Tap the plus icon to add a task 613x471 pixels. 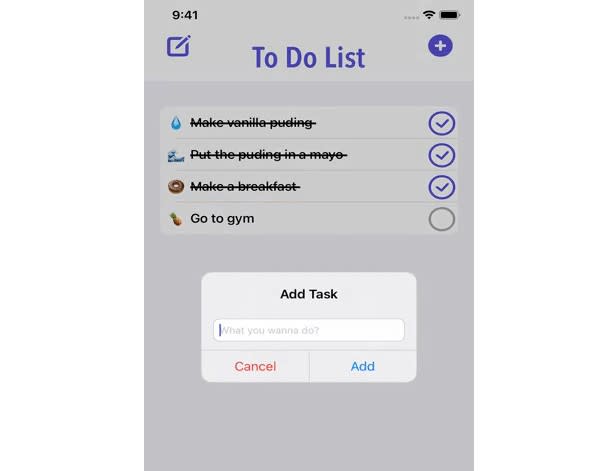point(440,46)
